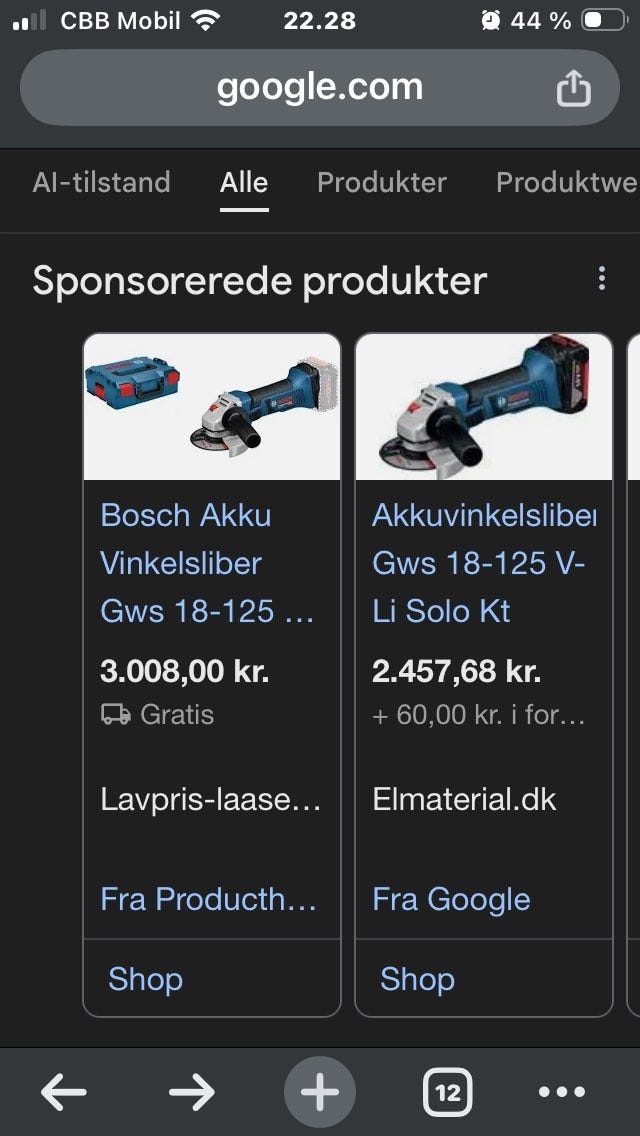Go forward to the next page
This screenshot has height=1136, width=640.
pos(192,1092)
